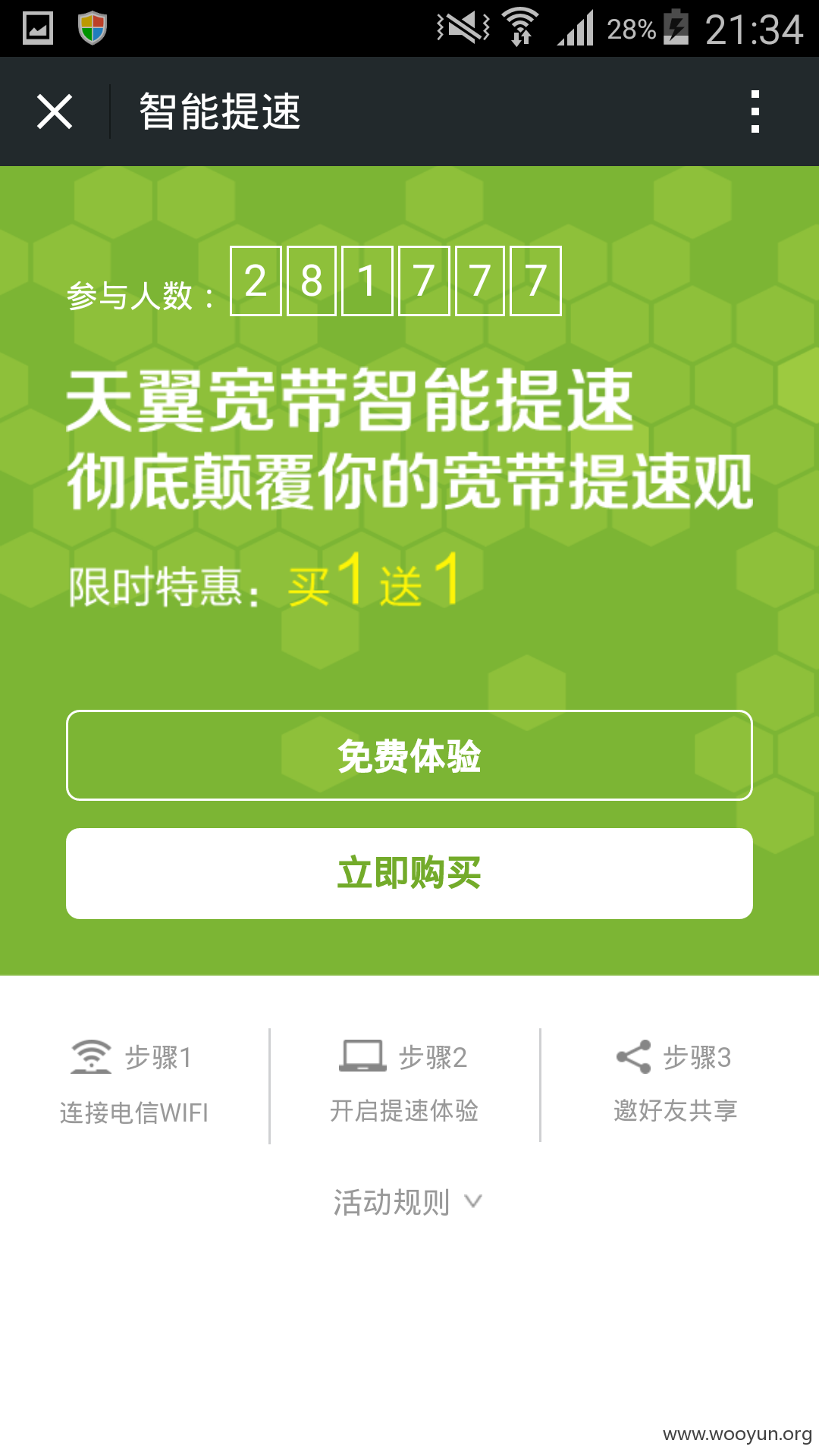The image size is (819, 1456).
Task: Close the 智能提速 page
Action: click(x=55, y=112)
